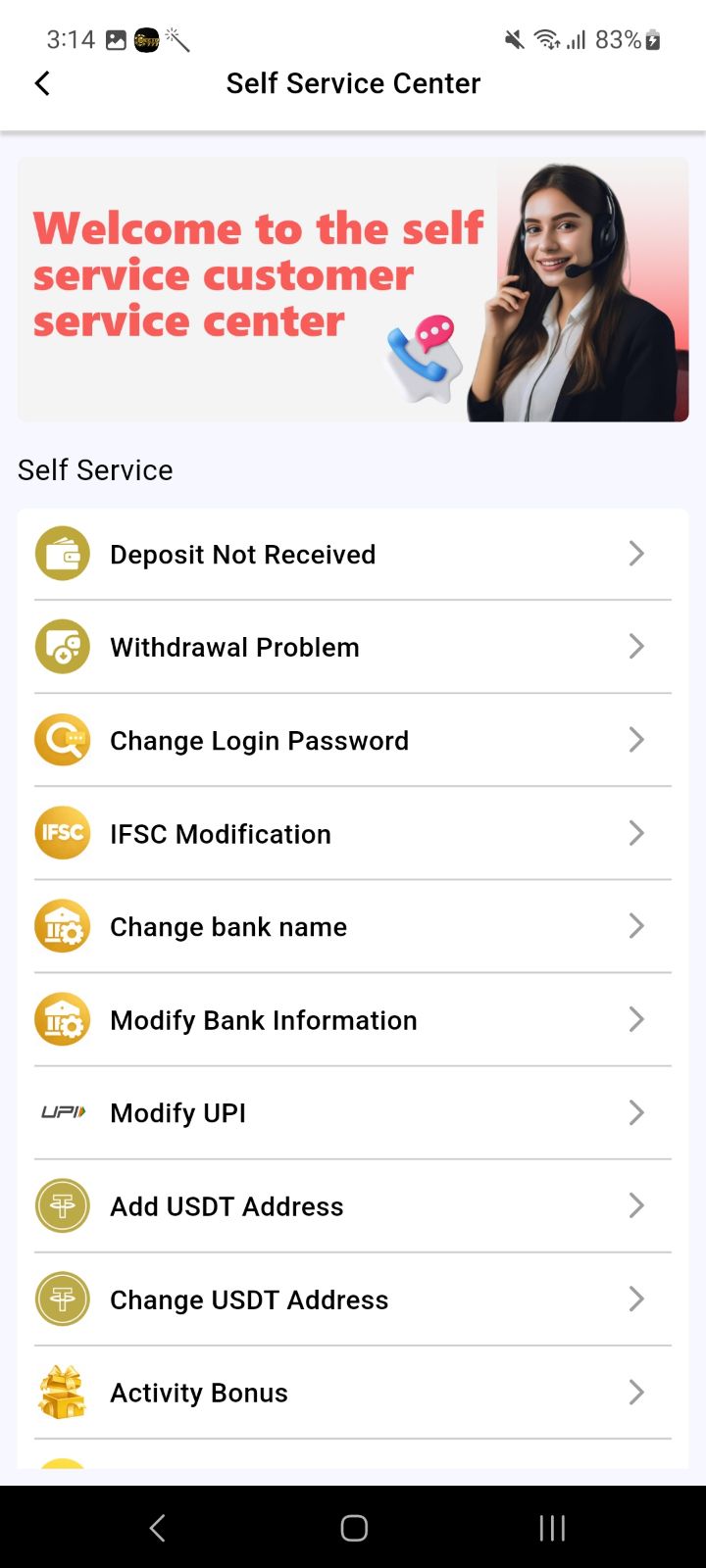Screen dimensions: 706x1568
Task: Open Deposit Not Received
Action: pos(353,554)
